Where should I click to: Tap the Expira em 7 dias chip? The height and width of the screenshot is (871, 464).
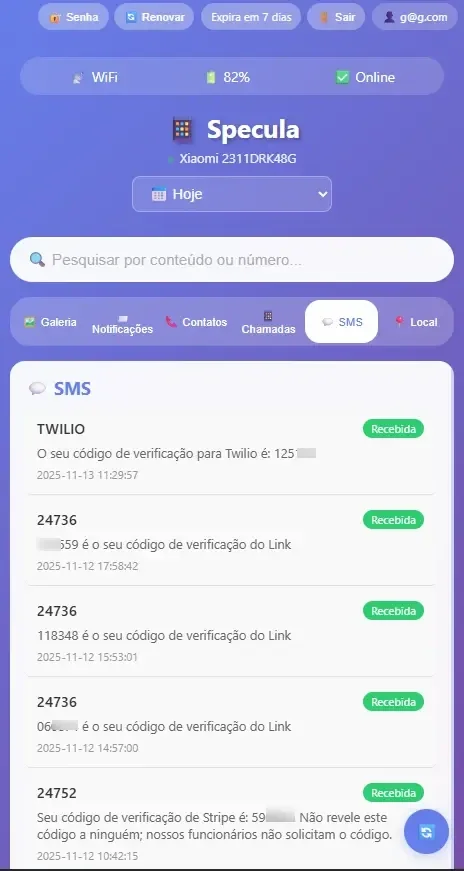[251, 17]
